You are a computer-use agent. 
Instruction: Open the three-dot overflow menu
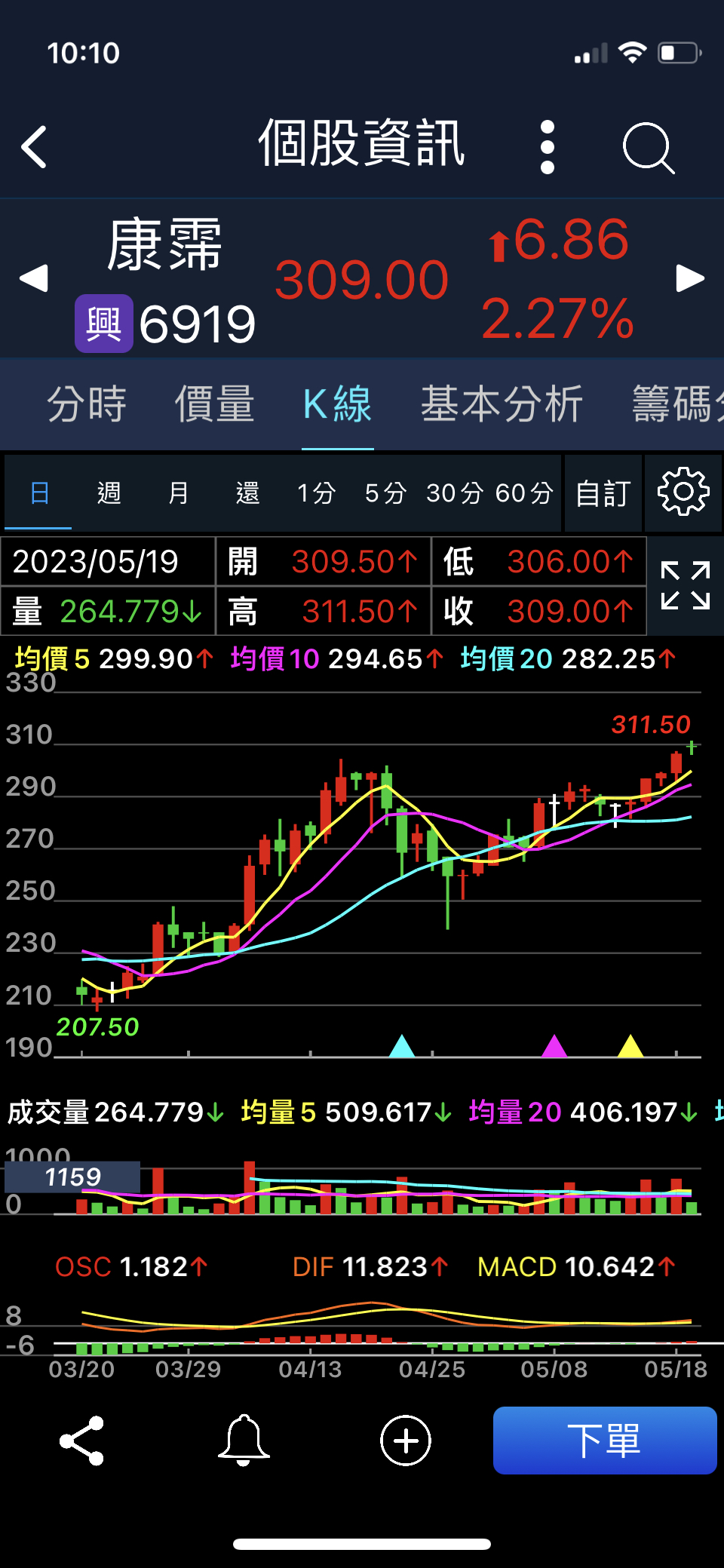(546, 146)
